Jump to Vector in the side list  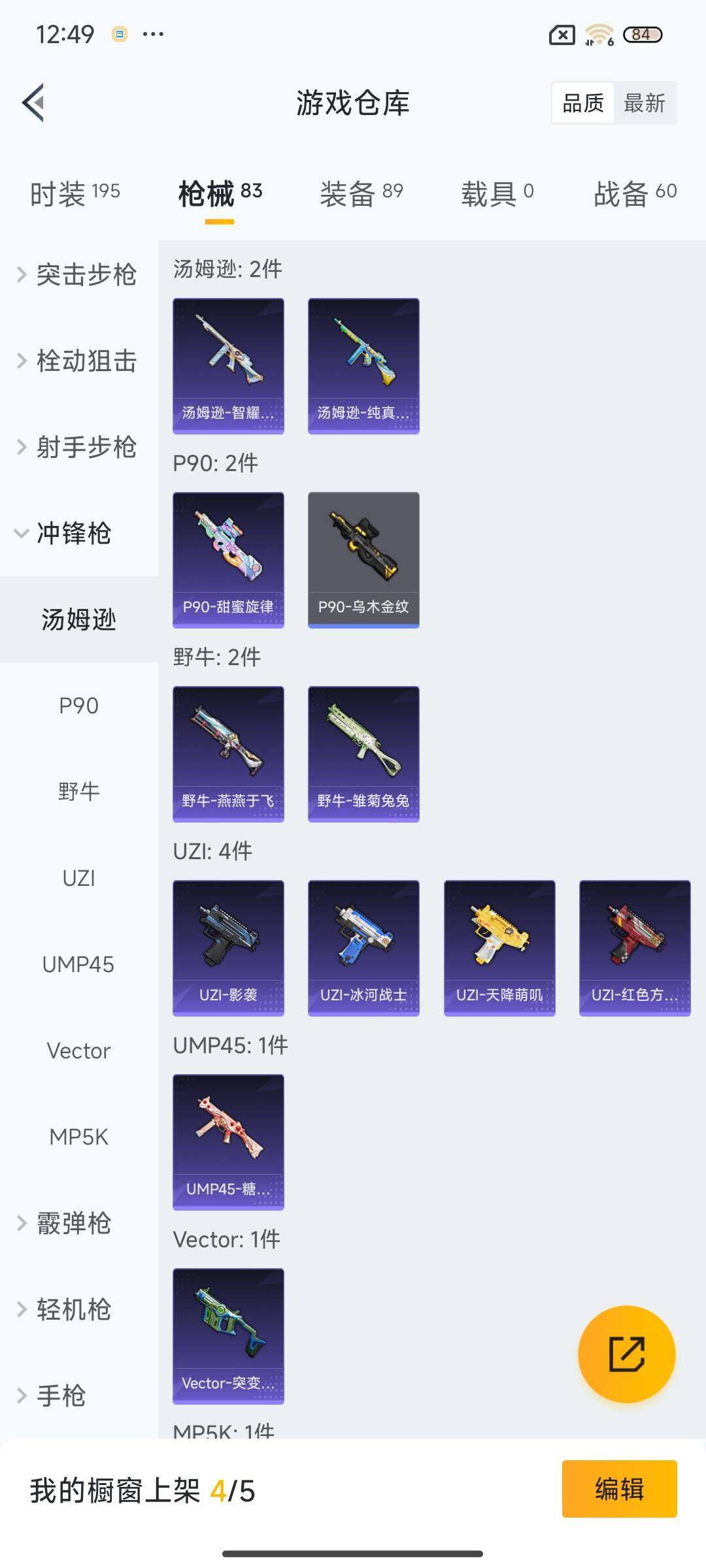pyautogui.click(x=78, y=1051)
